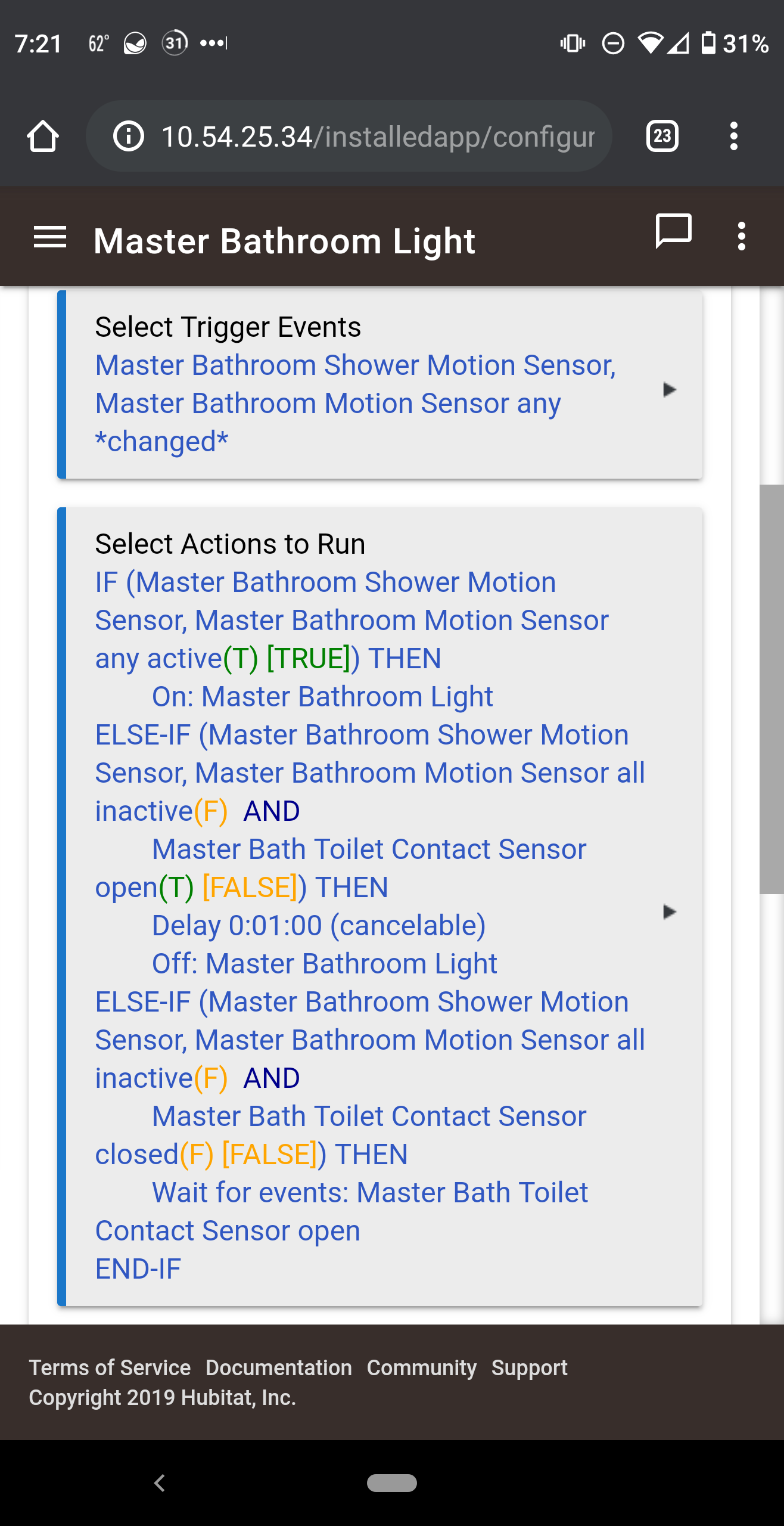Visit the Community link
784x1526 pixels.
tap(422, 1367)
